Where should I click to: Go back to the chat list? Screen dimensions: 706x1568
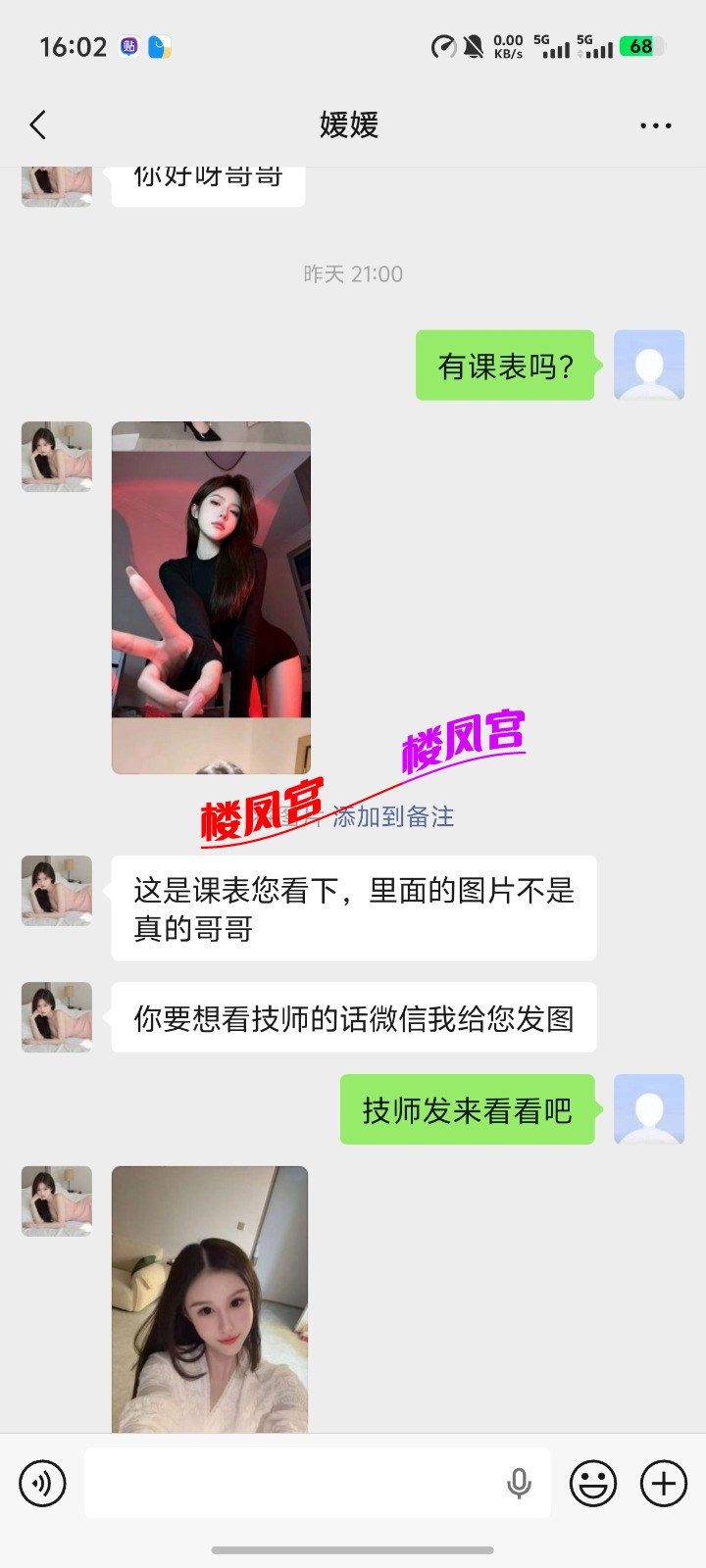(x=38, y=125)
